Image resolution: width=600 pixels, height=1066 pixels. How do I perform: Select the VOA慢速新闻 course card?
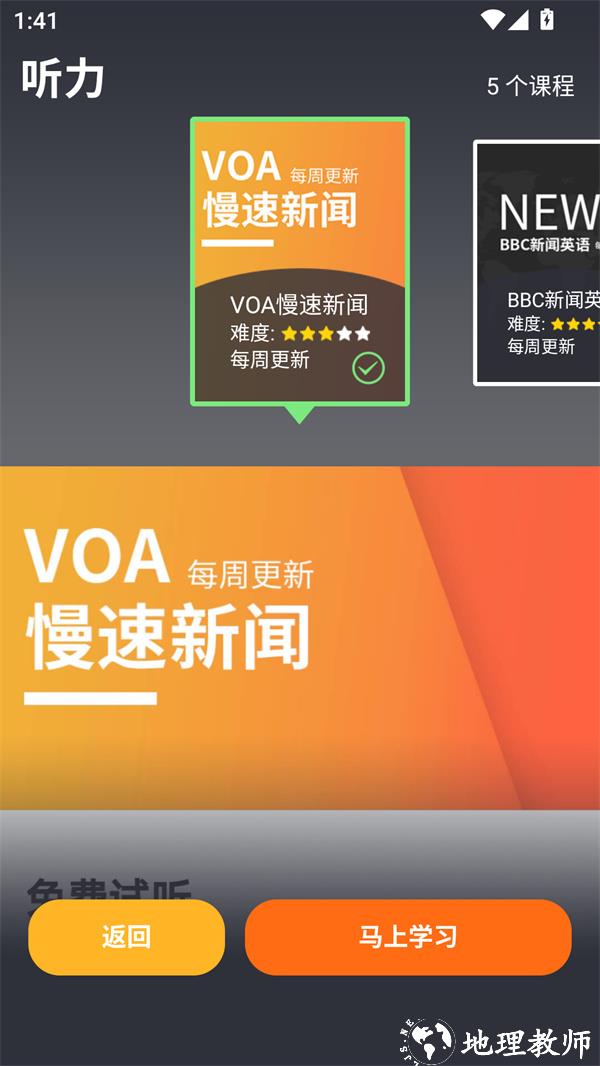pos(299,261)
